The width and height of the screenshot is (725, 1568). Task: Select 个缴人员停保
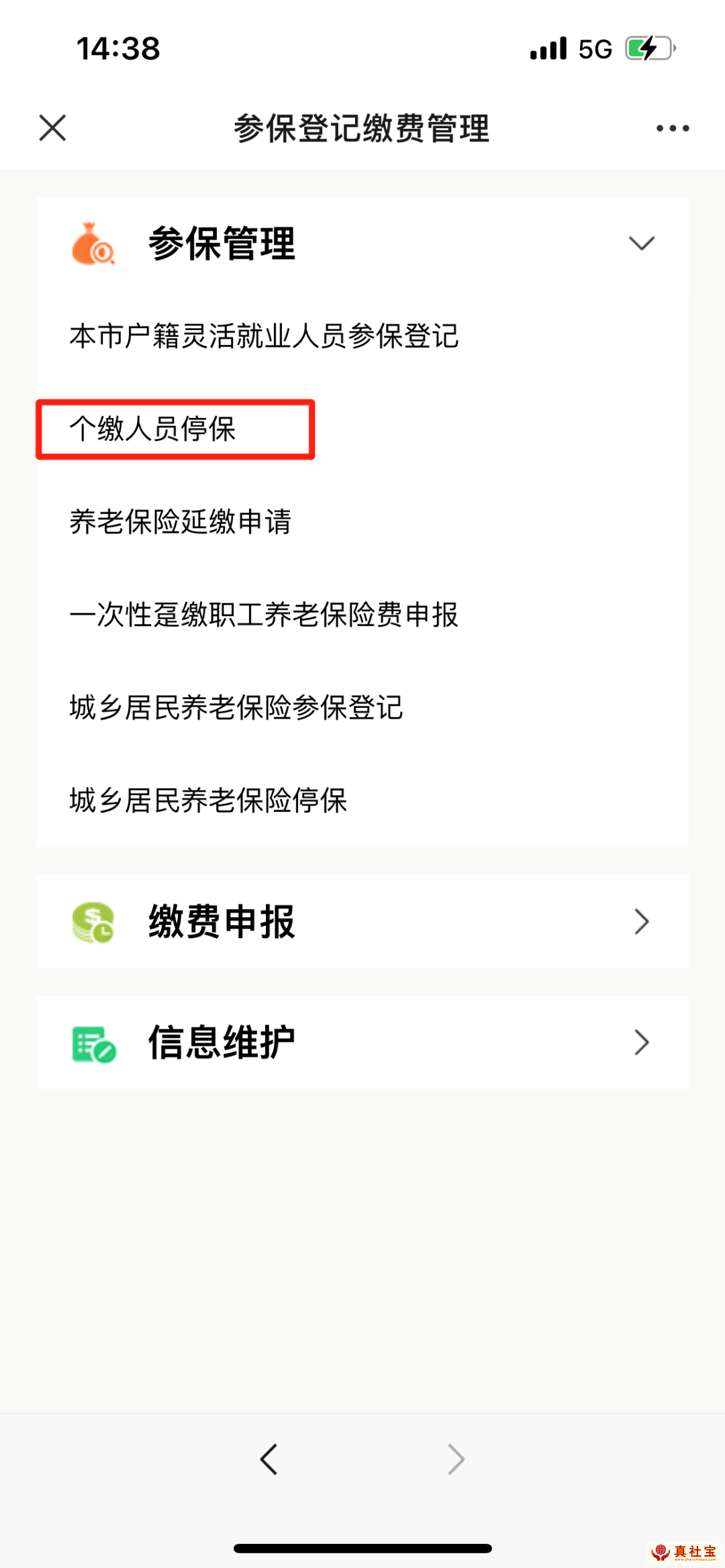pos(153,429)
